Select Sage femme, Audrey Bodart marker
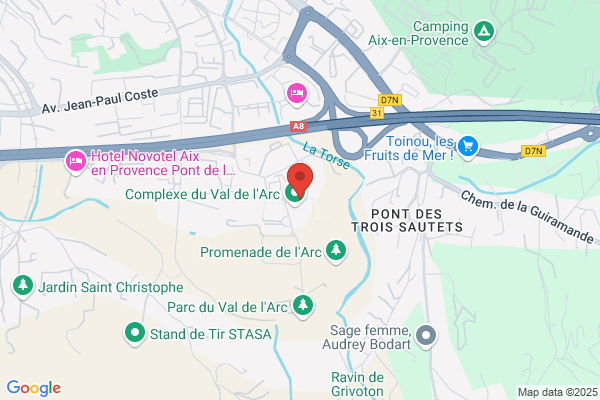This screenshot has height=400, width=600. click(426, 336)
